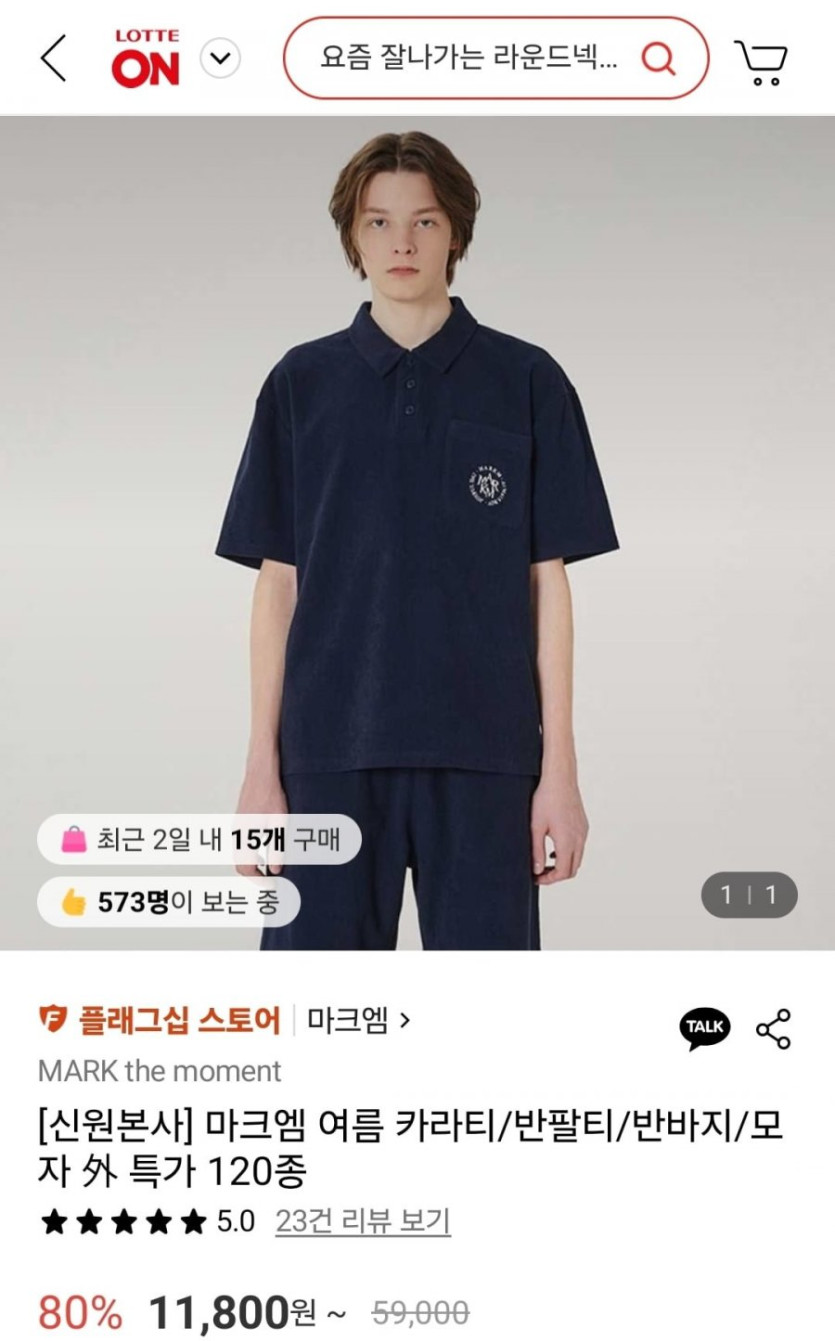
Task: Open the 마크엠 store page
Action: (358, 1021)
